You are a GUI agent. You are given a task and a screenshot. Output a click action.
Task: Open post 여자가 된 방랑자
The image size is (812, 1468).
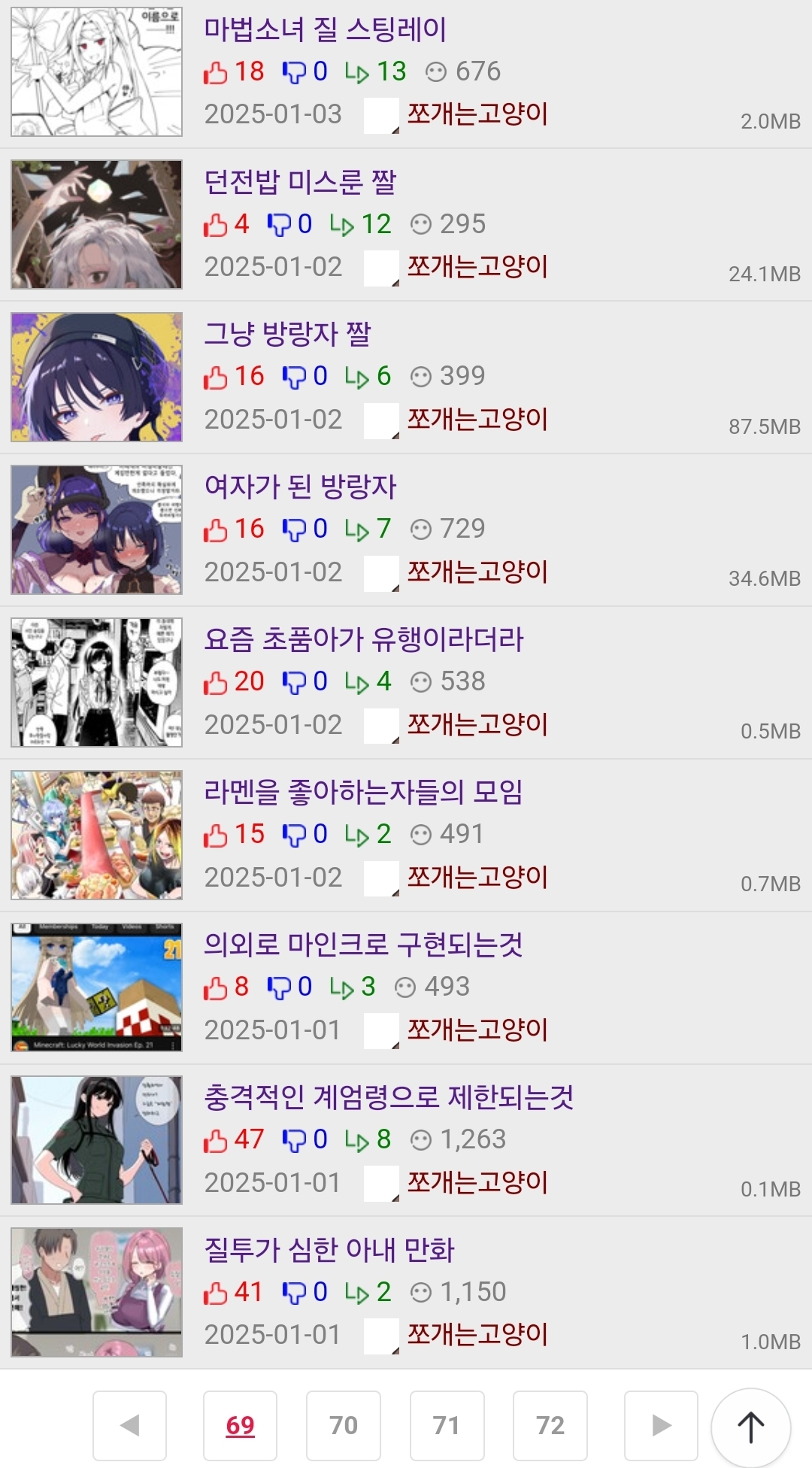coord(300,487)
